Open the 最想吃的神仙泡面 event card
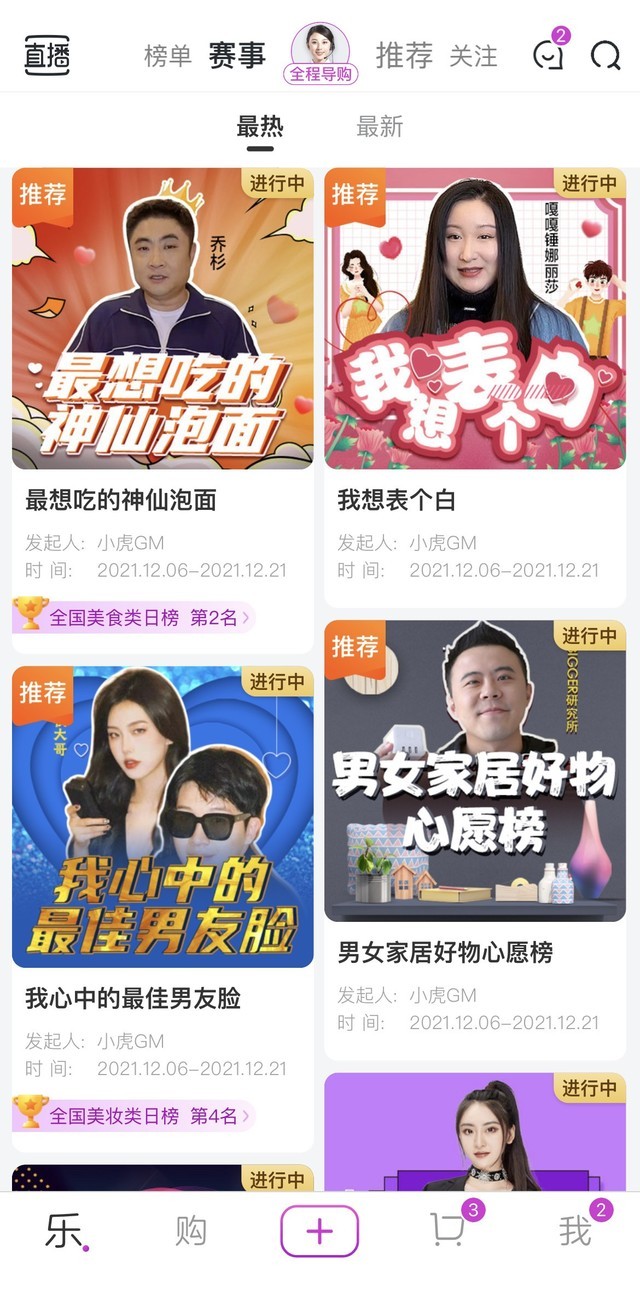Image resolution: width=640 pixels, height=1295 pixels. [x=162, y=320]
